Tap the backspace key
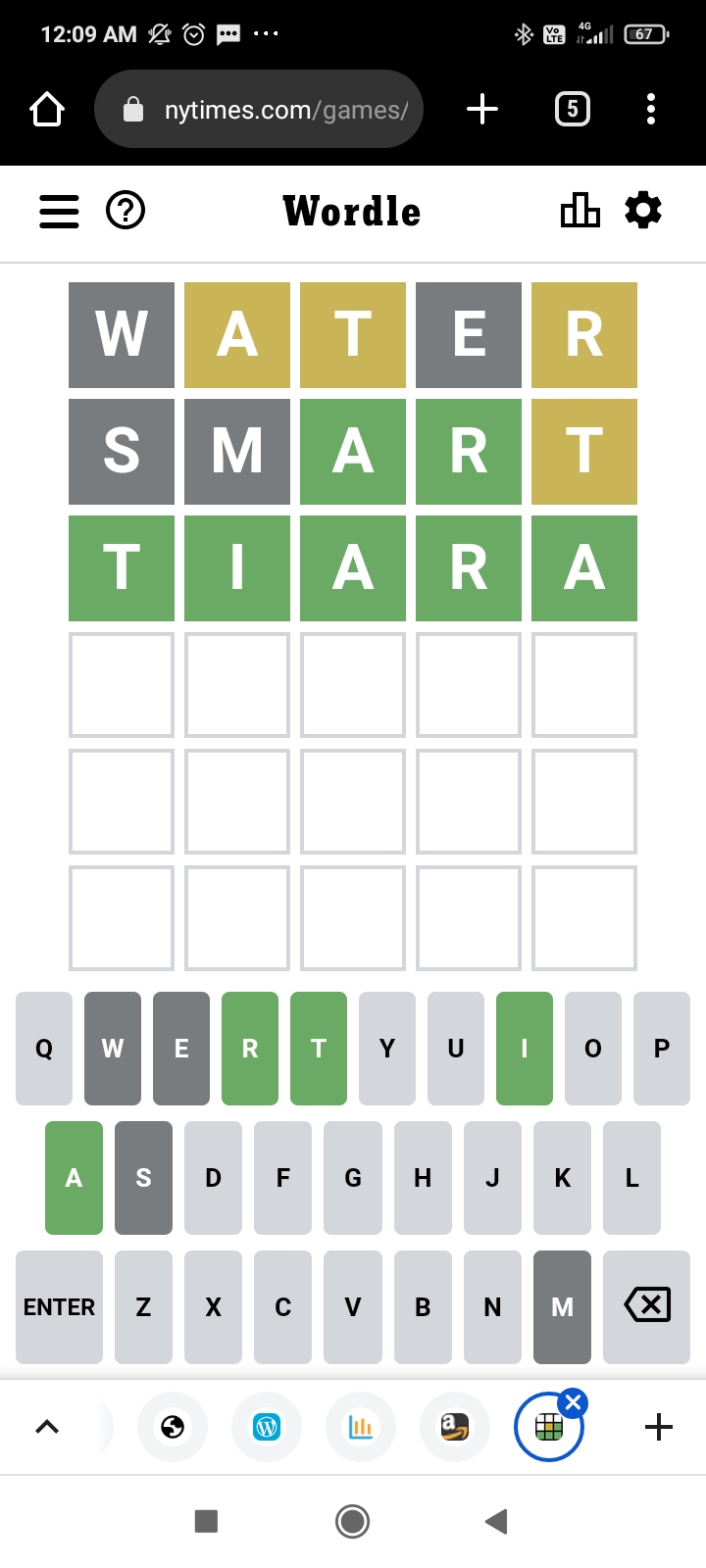 coord(647,1307)
